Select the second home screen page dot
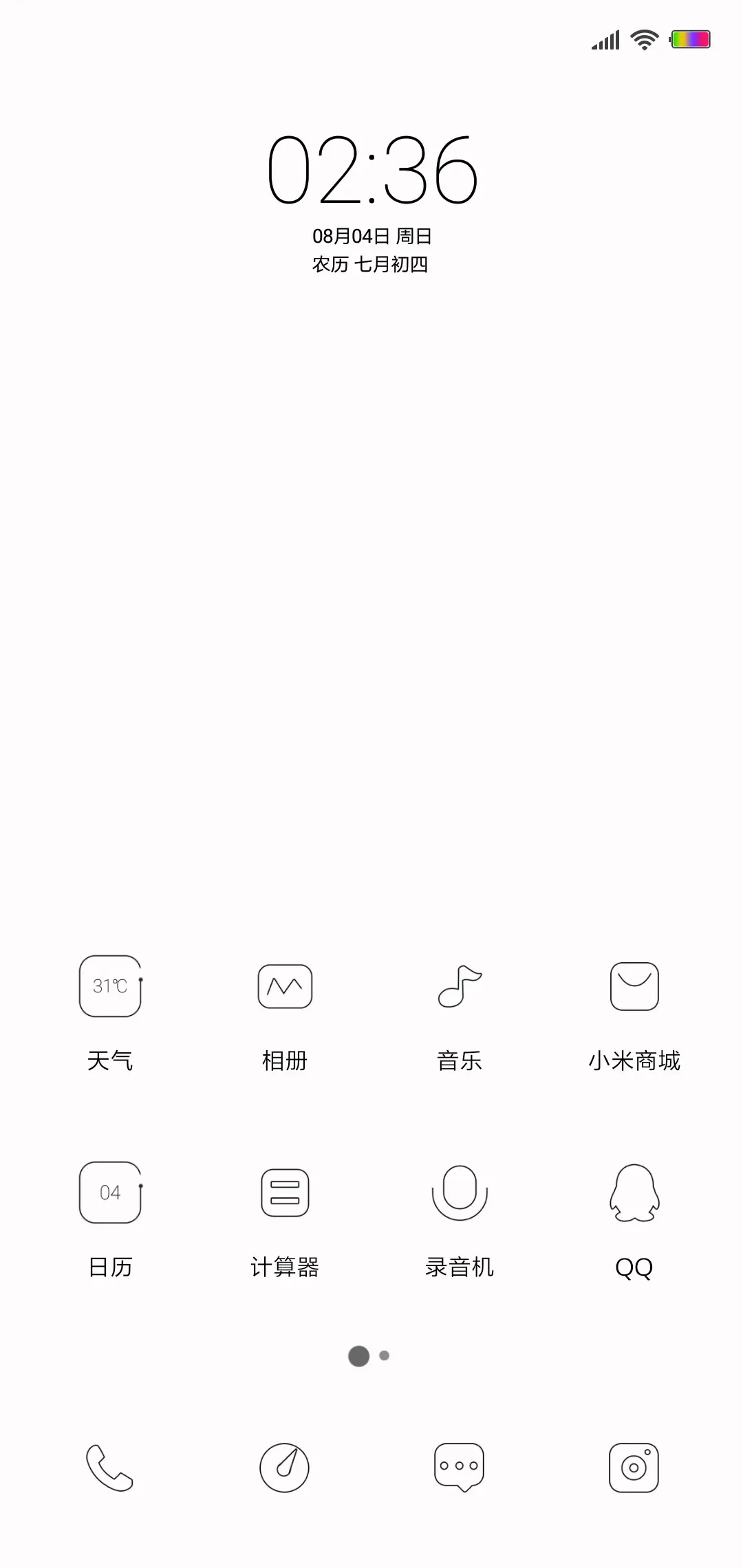The width and height of the screenshot is (743, 1568). point(383,1355)
